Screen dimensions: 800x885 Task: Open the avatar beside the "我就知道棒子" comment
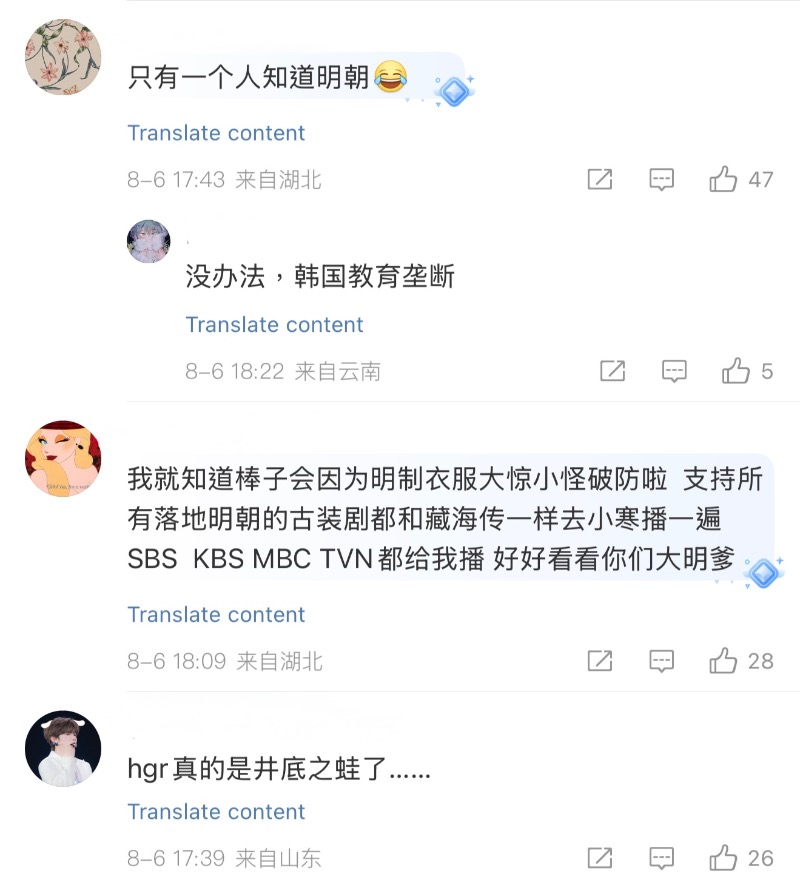coord(62,459)
